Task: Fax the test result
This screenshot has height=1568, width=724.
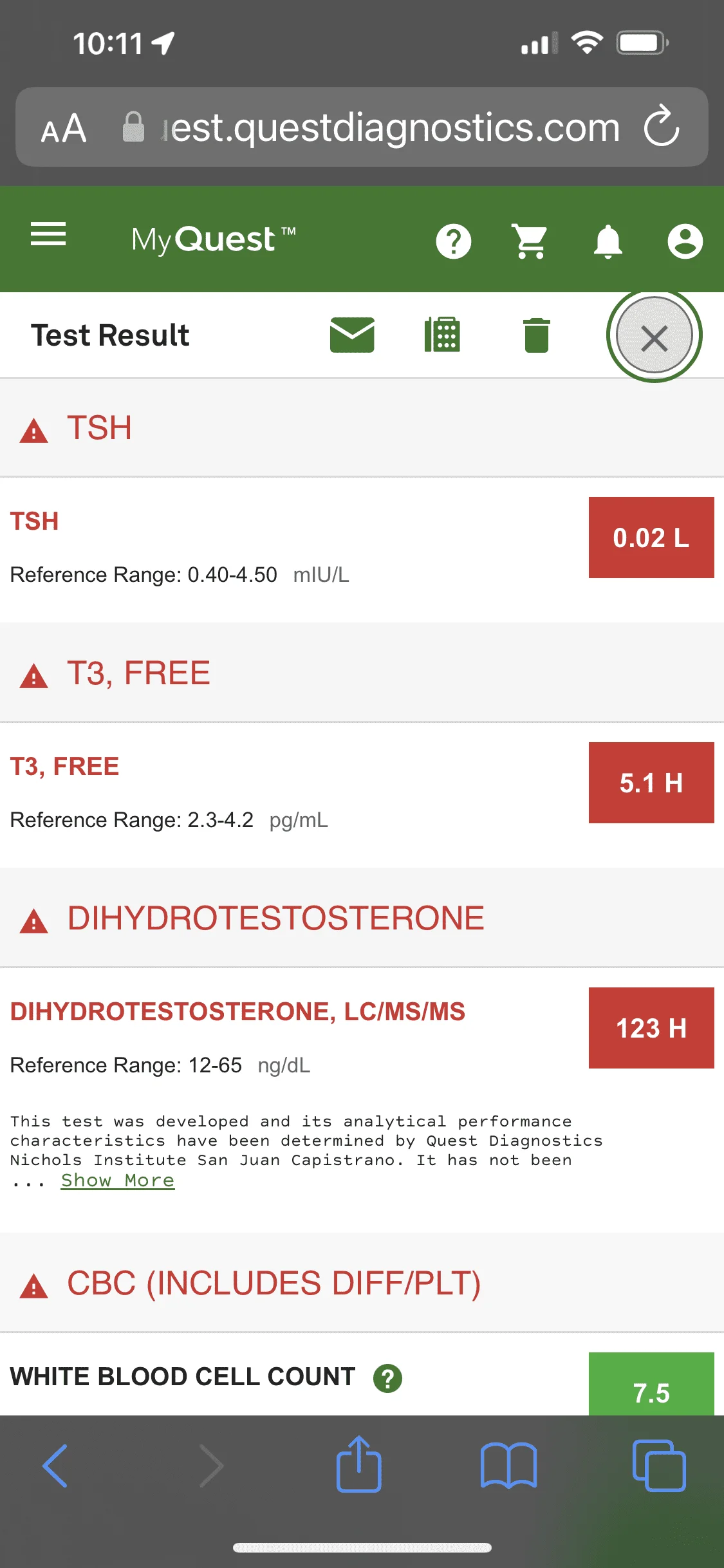Action: [x=442, y=335]
